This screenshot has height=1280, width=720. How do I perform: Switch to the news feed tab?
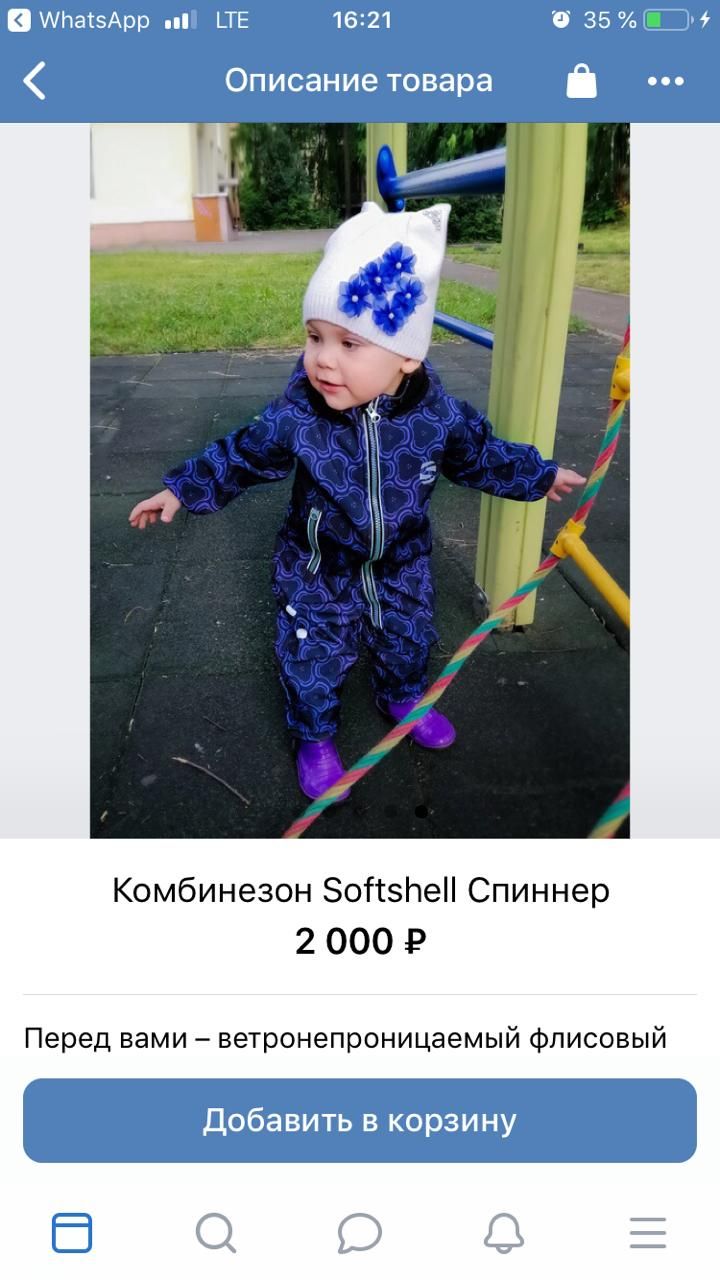click(x=72, y=1233)
